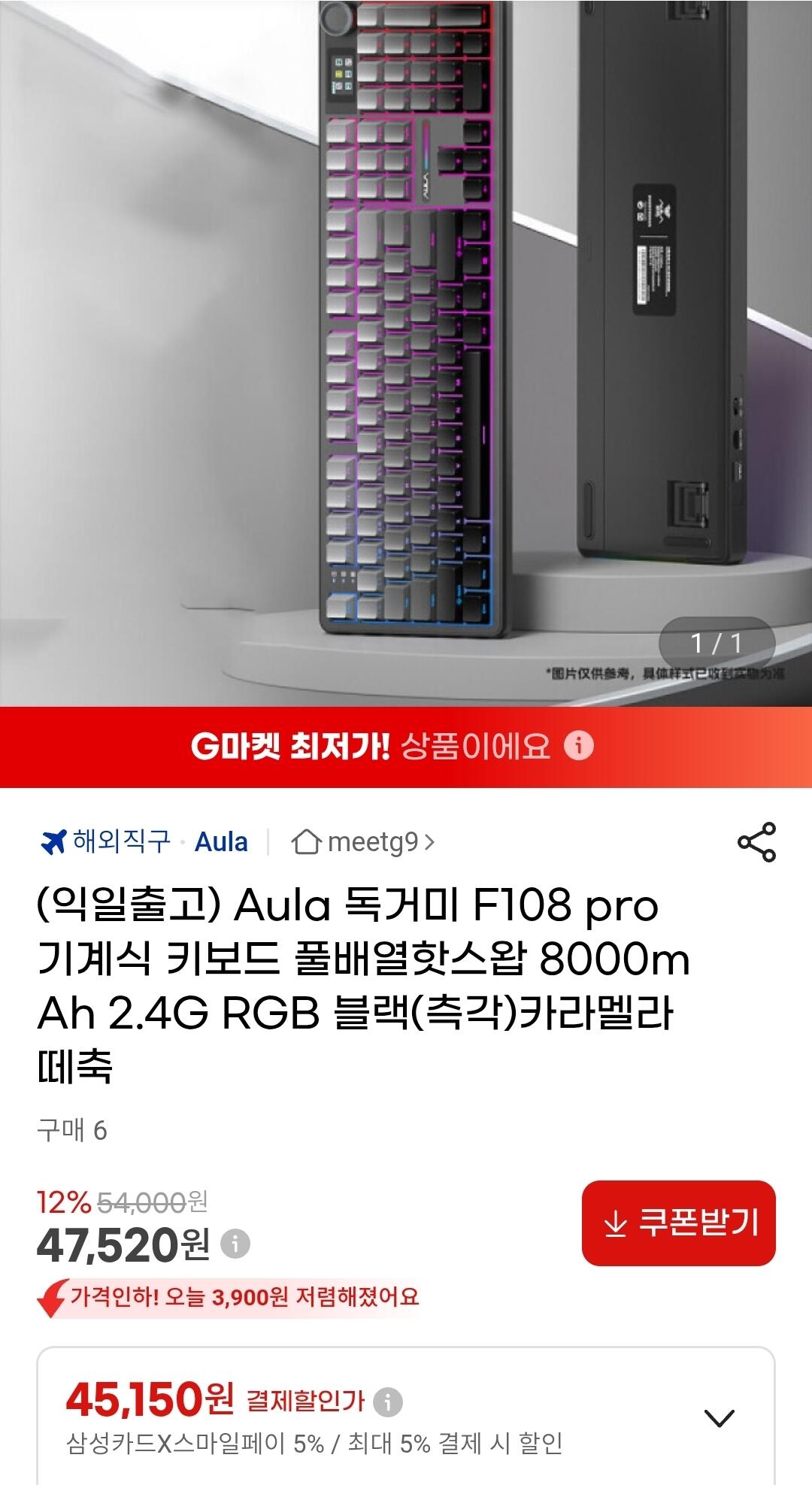Select the airplane 해외직구 shipping icon

[53, 844]
